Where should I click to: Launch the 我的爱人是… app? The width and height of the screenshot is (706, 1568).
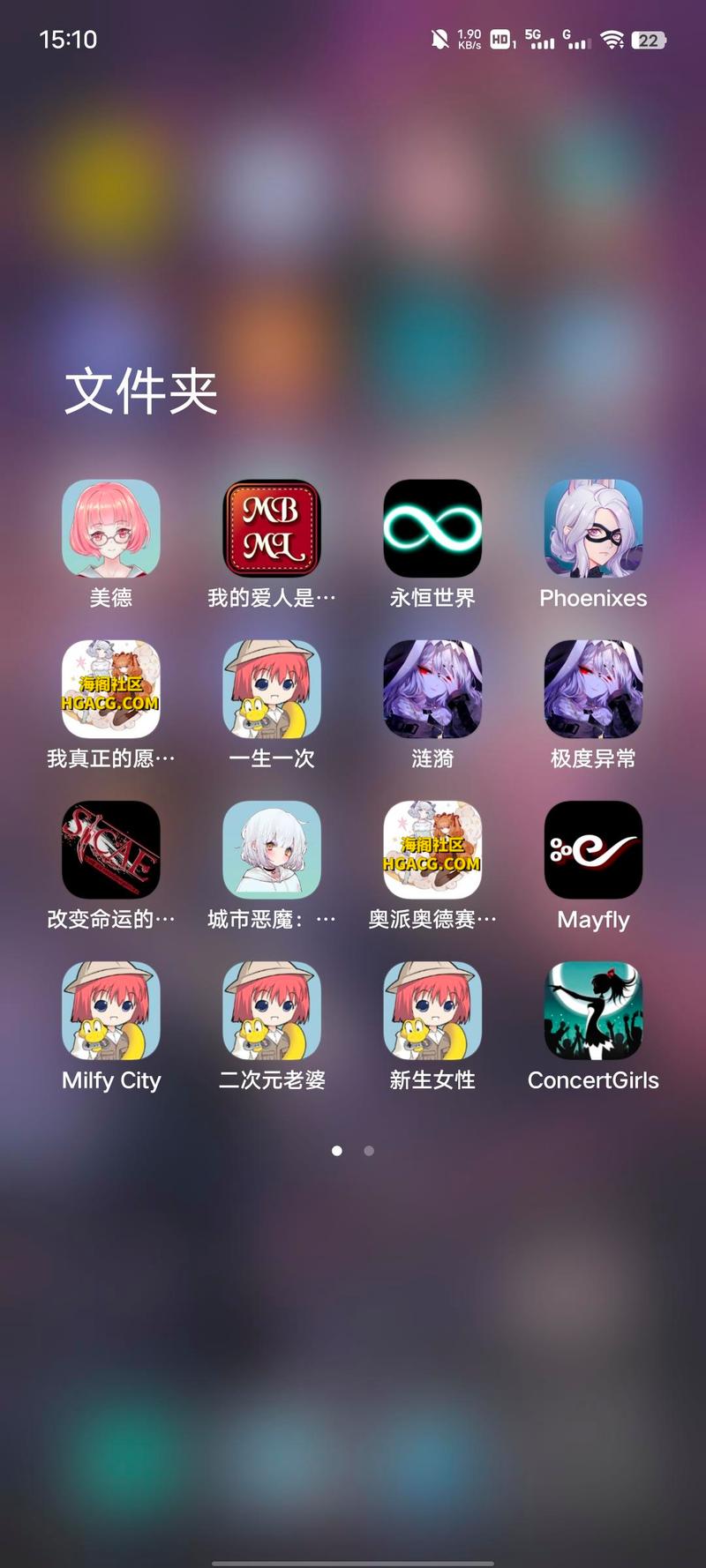(x=272, y=528)
